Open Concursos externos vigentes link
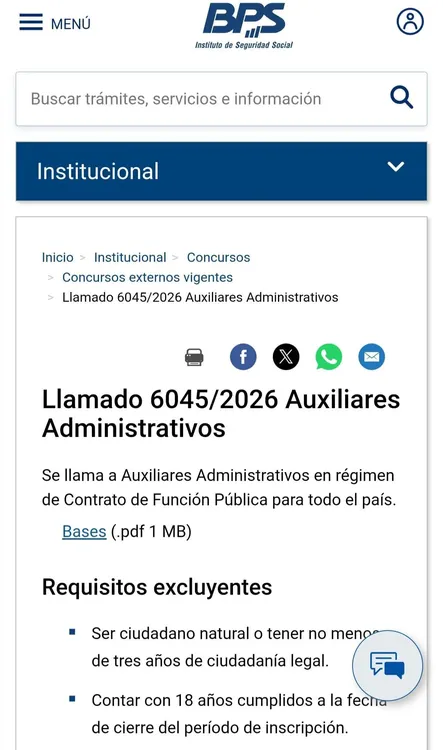The height and width of the screenshot is (750, 443). pyautogui.click(x=147, y=277)
